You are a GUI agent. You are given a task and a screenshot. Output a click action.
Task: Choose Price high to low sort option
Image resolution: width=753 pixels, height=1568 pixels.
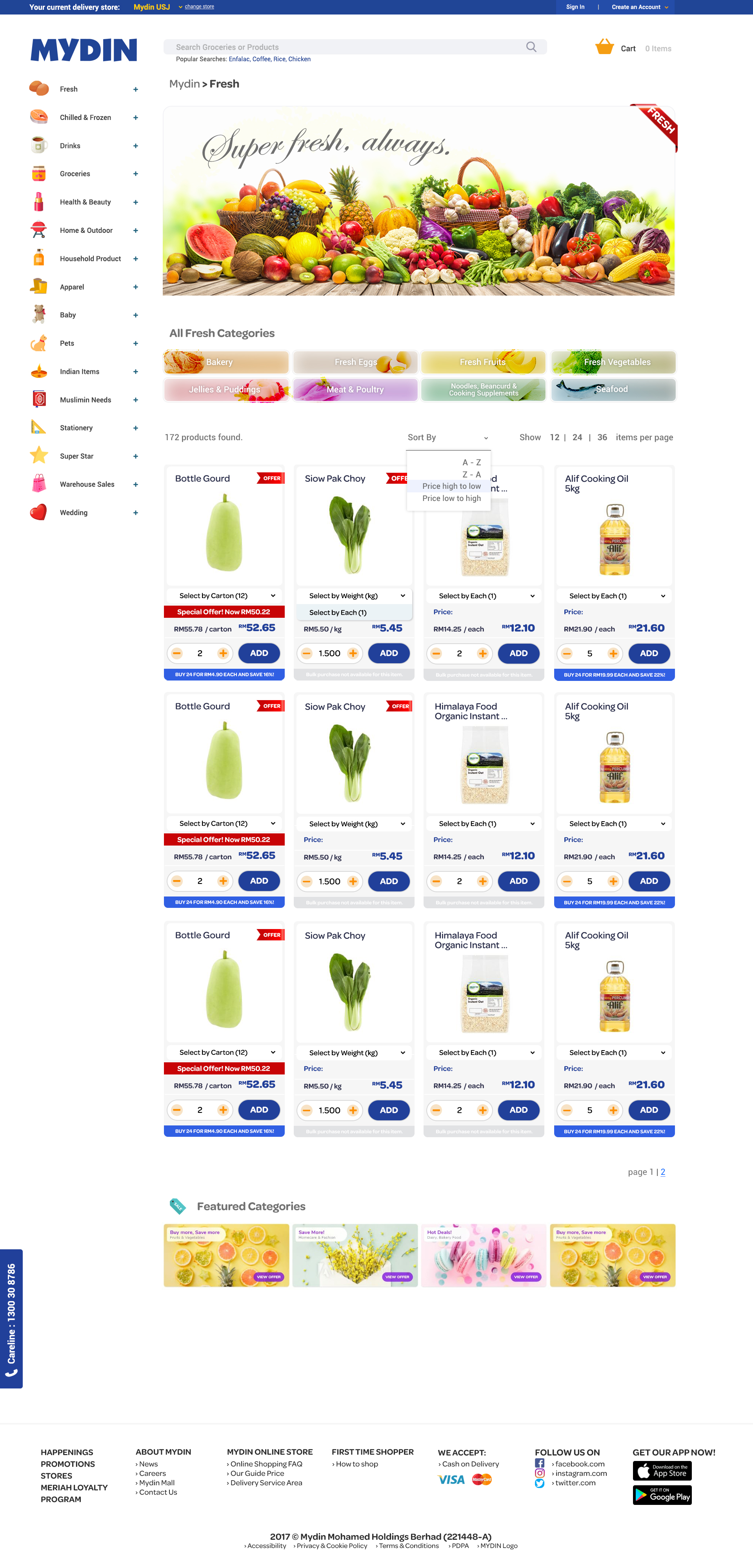451,486
